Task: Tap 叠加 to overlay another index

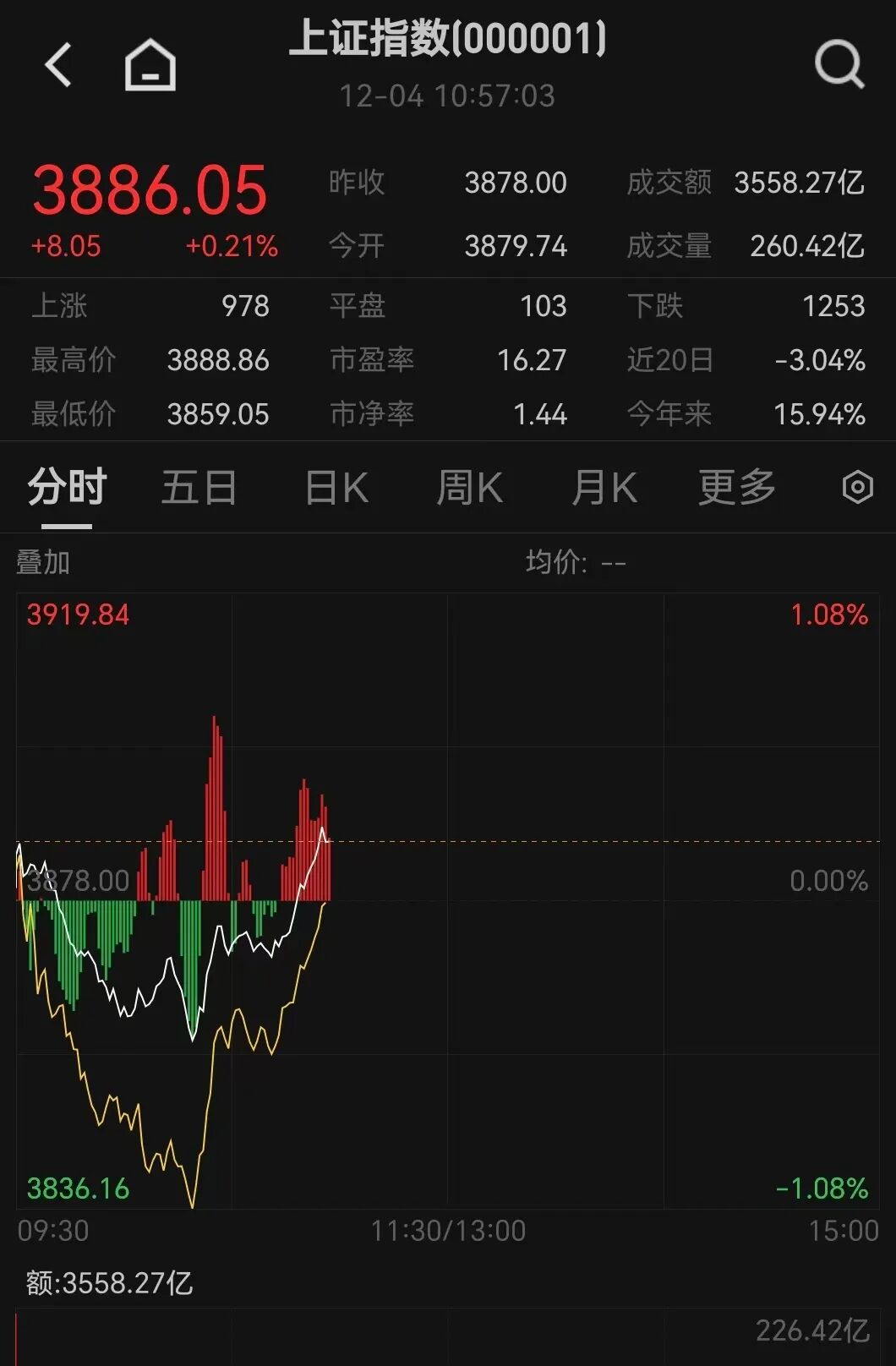Action: 43,562
